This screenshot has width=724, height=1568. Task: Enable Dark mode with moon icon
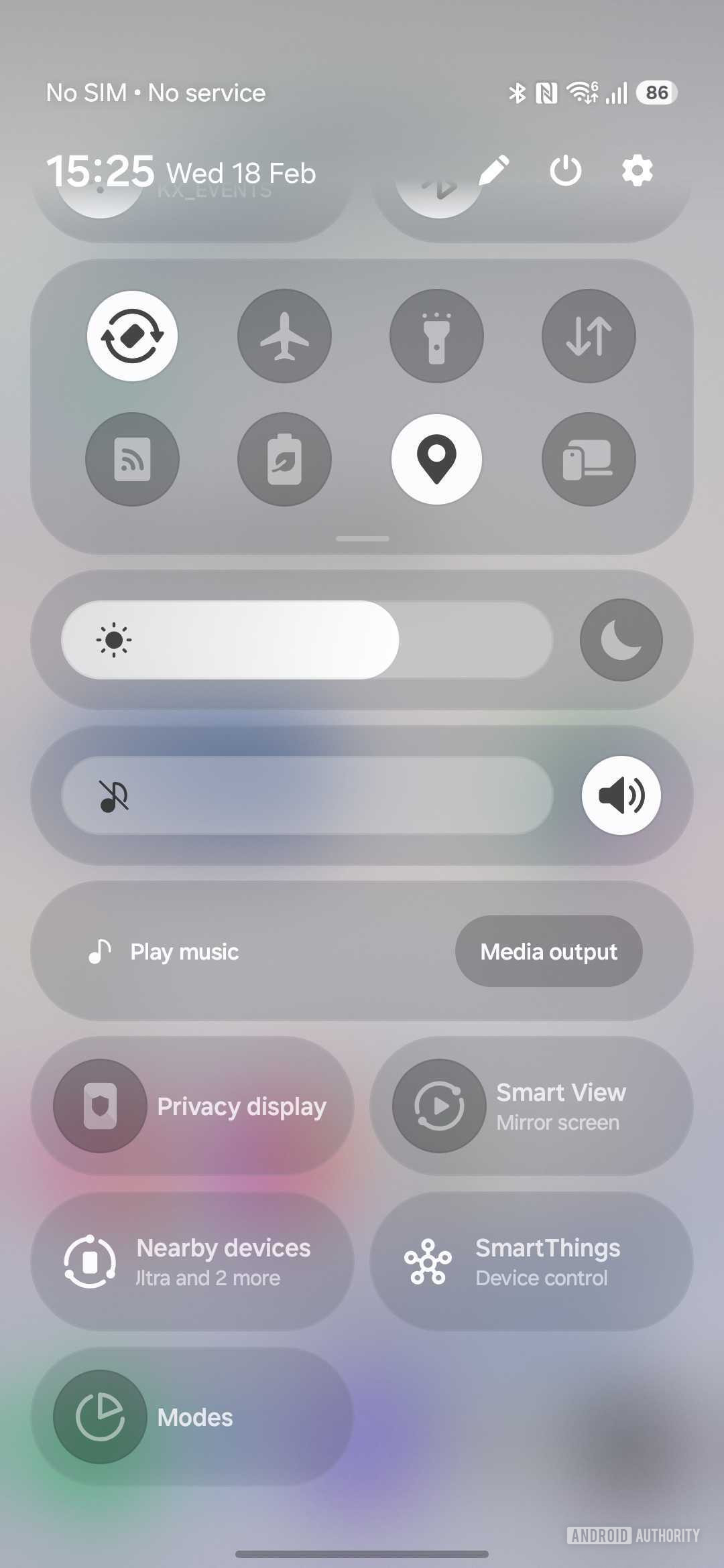click(620, 640)
